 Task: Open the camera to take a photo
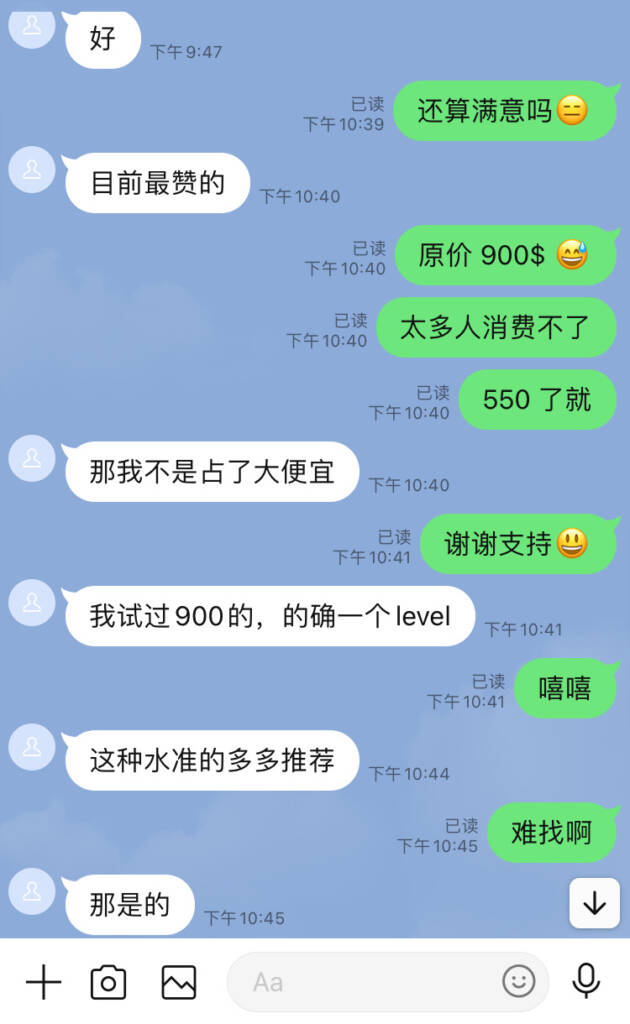pos(108,982)
